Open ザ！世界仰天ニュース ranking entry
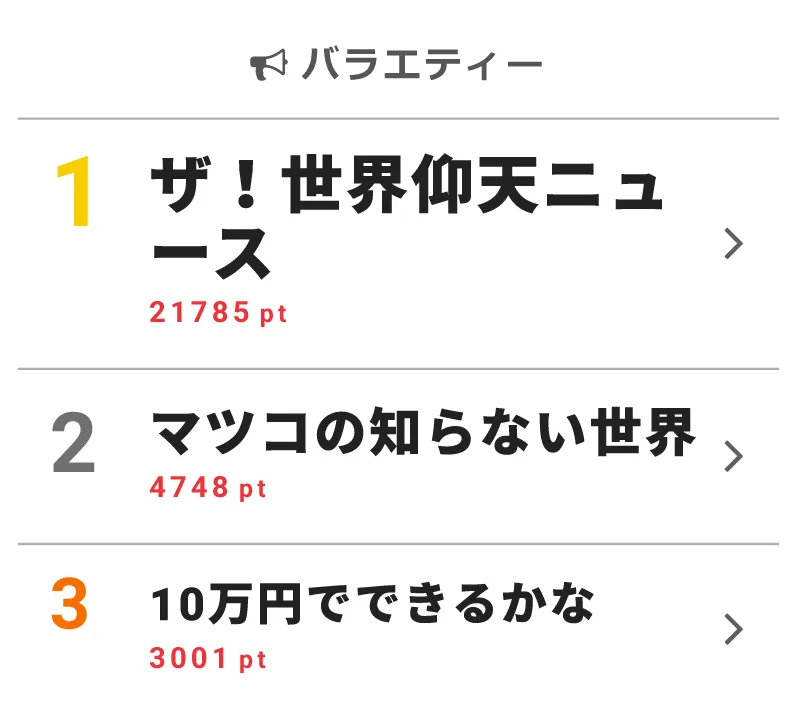 tap(408, 222)
